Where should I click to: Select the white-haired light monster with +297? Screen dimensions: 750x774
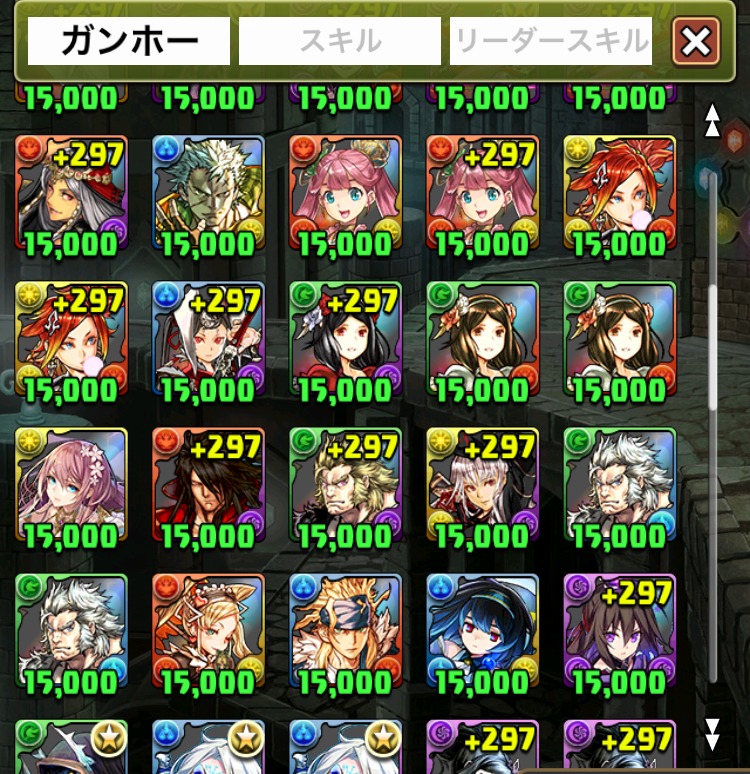pyautogui.click(x=482, y=482)
